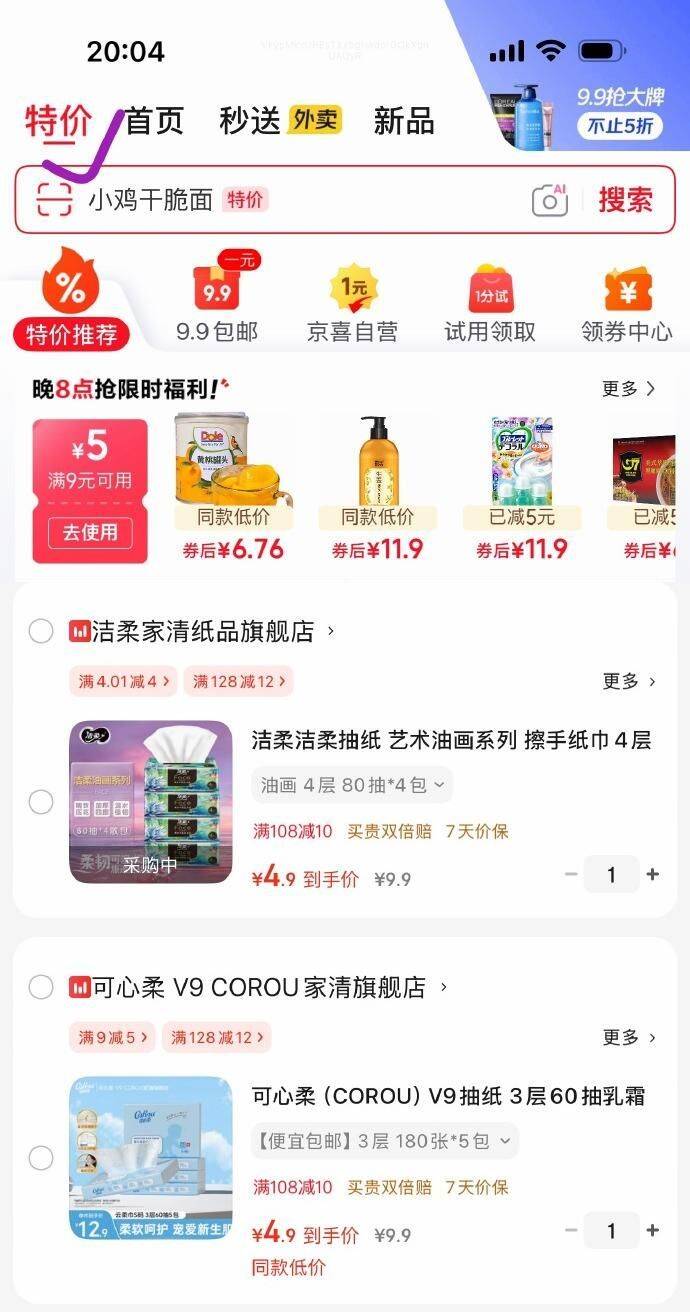
Task: Open the 秒送 外卖 tab
Action: coord(280,121)
